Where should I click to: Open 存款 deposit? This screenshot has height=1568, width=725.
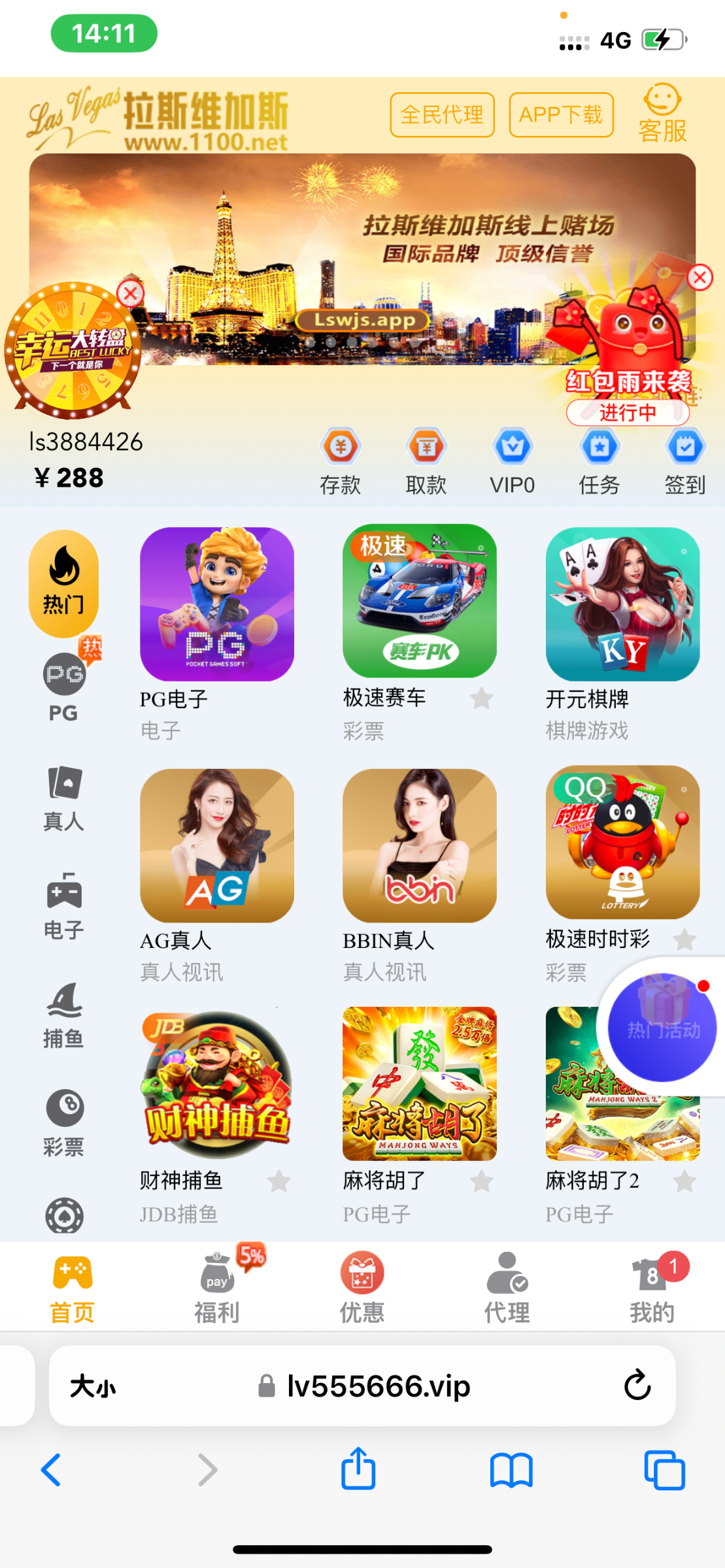[340, 462]
